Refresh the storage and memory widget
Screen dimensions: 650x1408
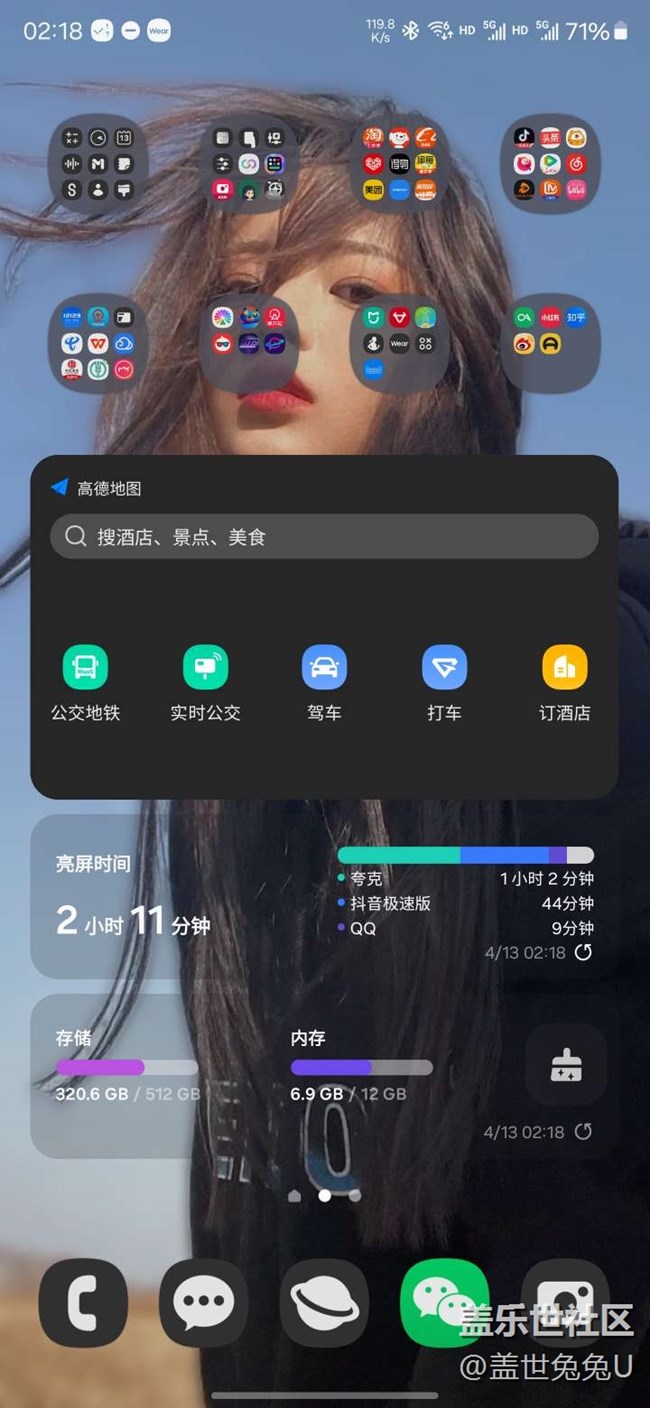click(x=583, y=1132)
